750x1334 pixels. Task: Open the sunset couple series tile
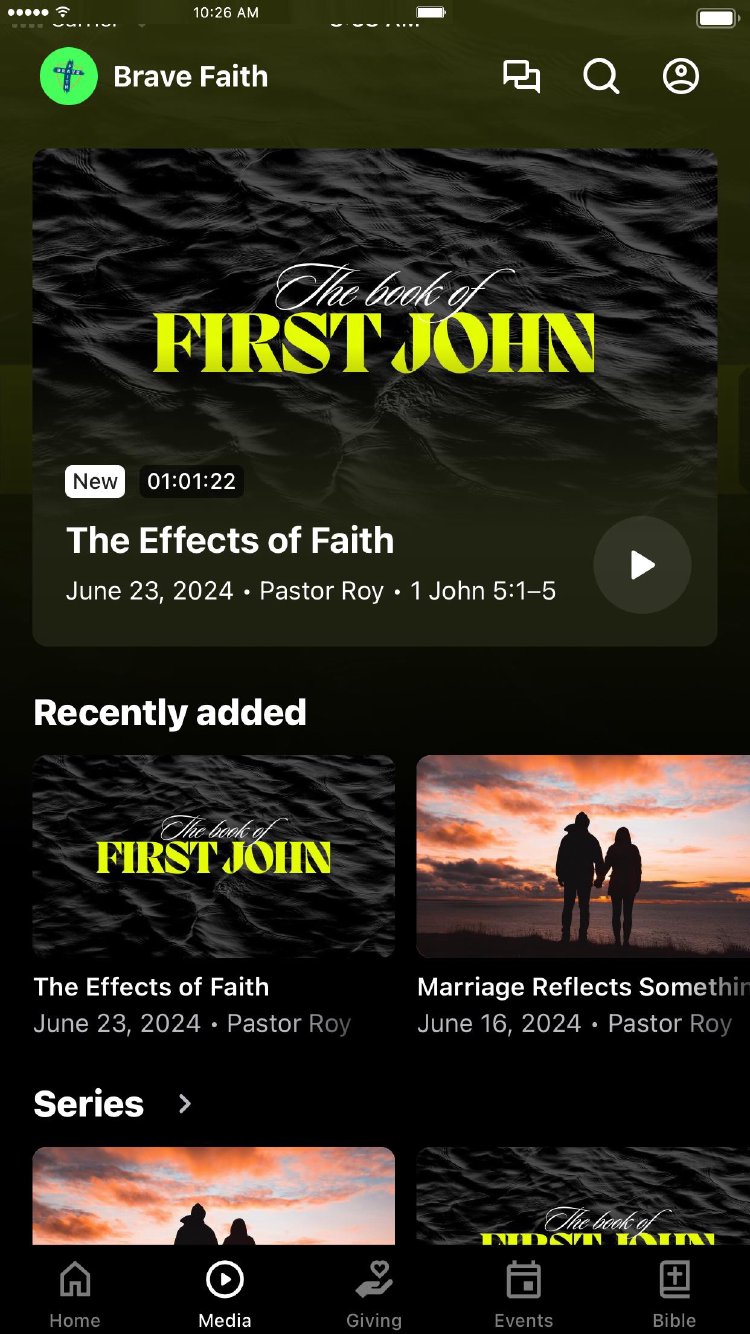[214, 1196]
